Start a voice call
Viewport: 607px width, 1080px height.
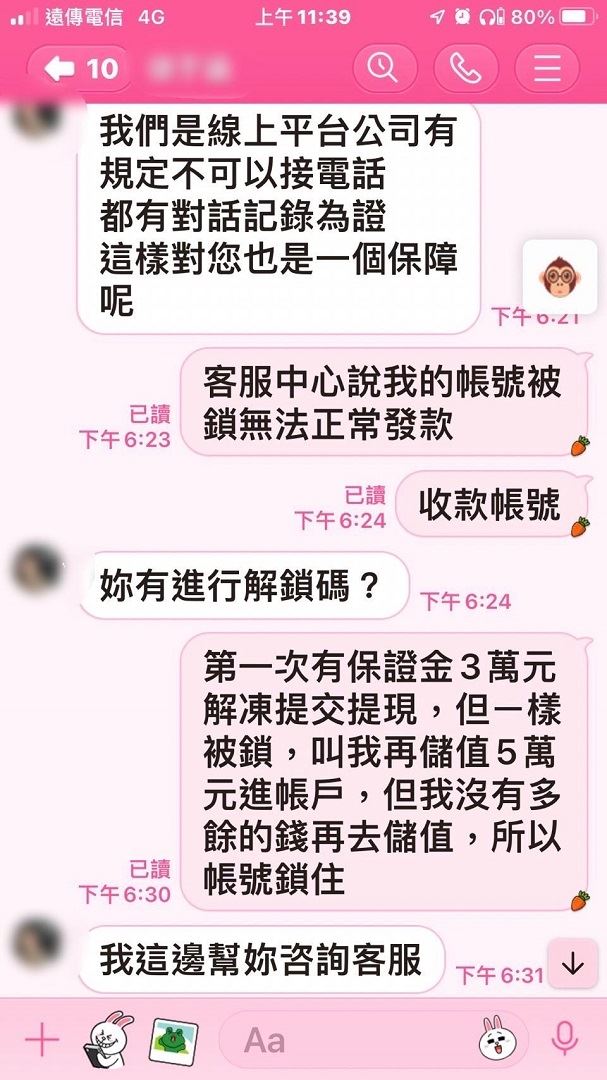(466, 68)
